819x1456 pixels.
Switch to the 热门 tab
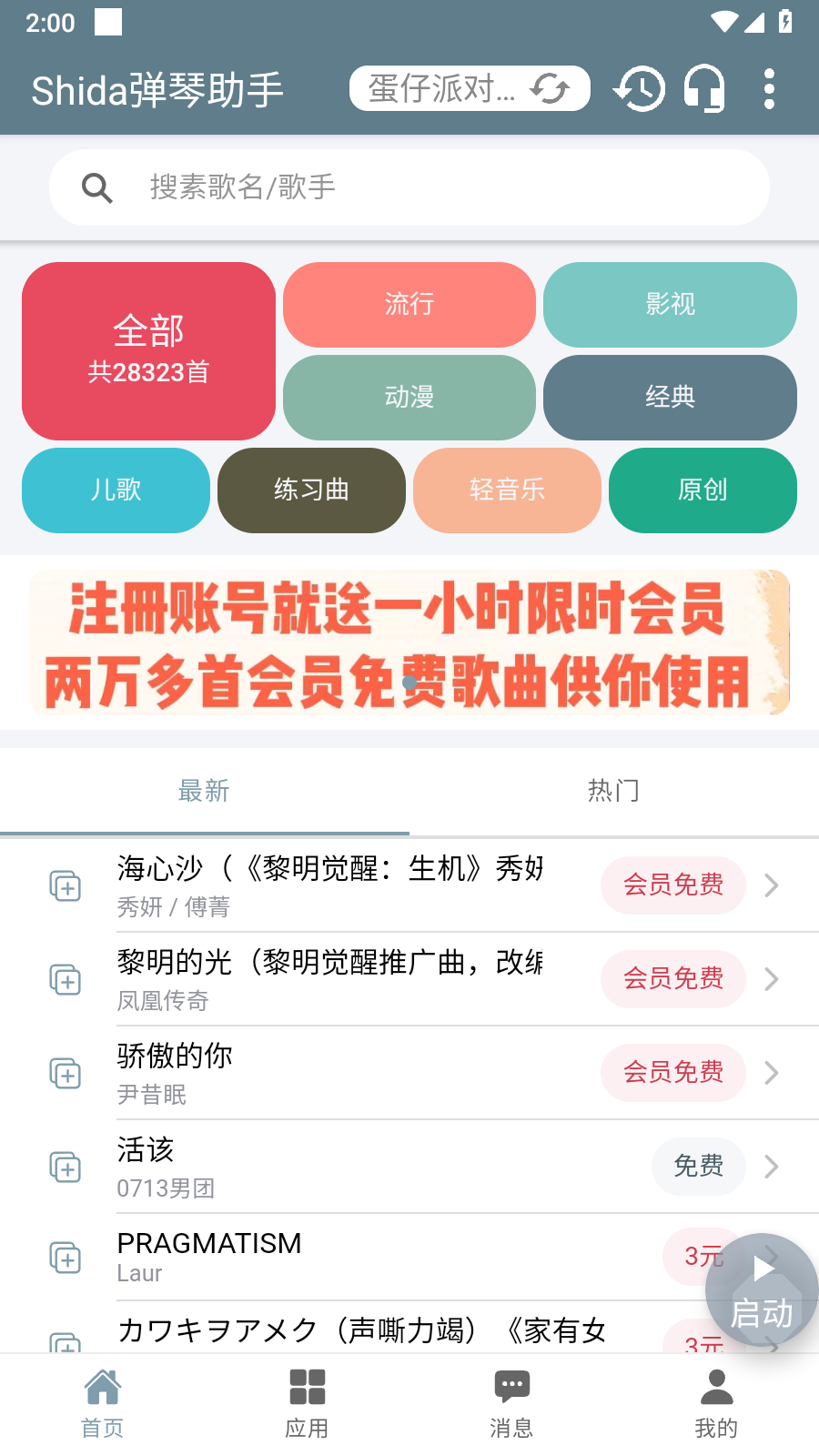[613, 791]
